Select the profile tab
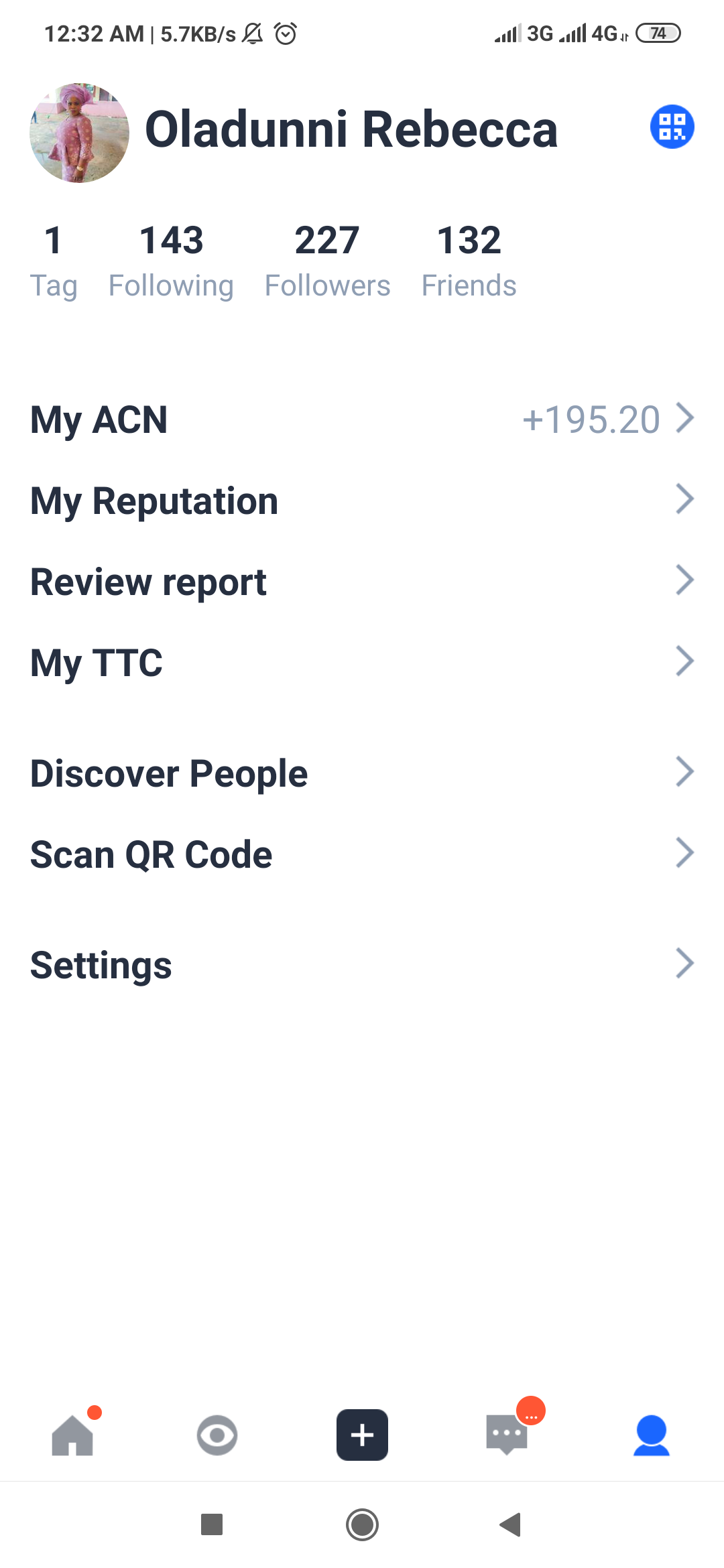The height and width of the screenshot is (1568, 724). [x=652, y=1435]
